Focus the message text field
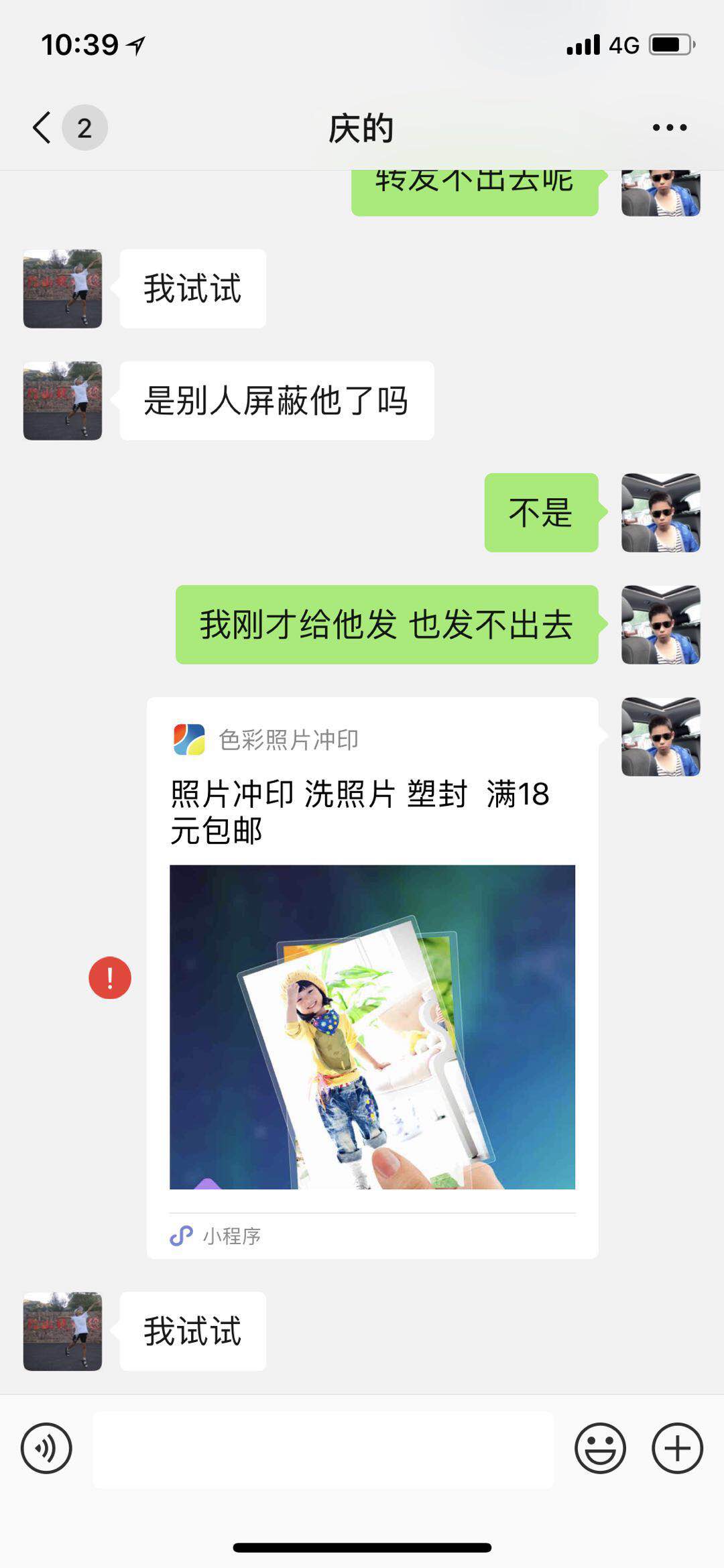 323,1449
